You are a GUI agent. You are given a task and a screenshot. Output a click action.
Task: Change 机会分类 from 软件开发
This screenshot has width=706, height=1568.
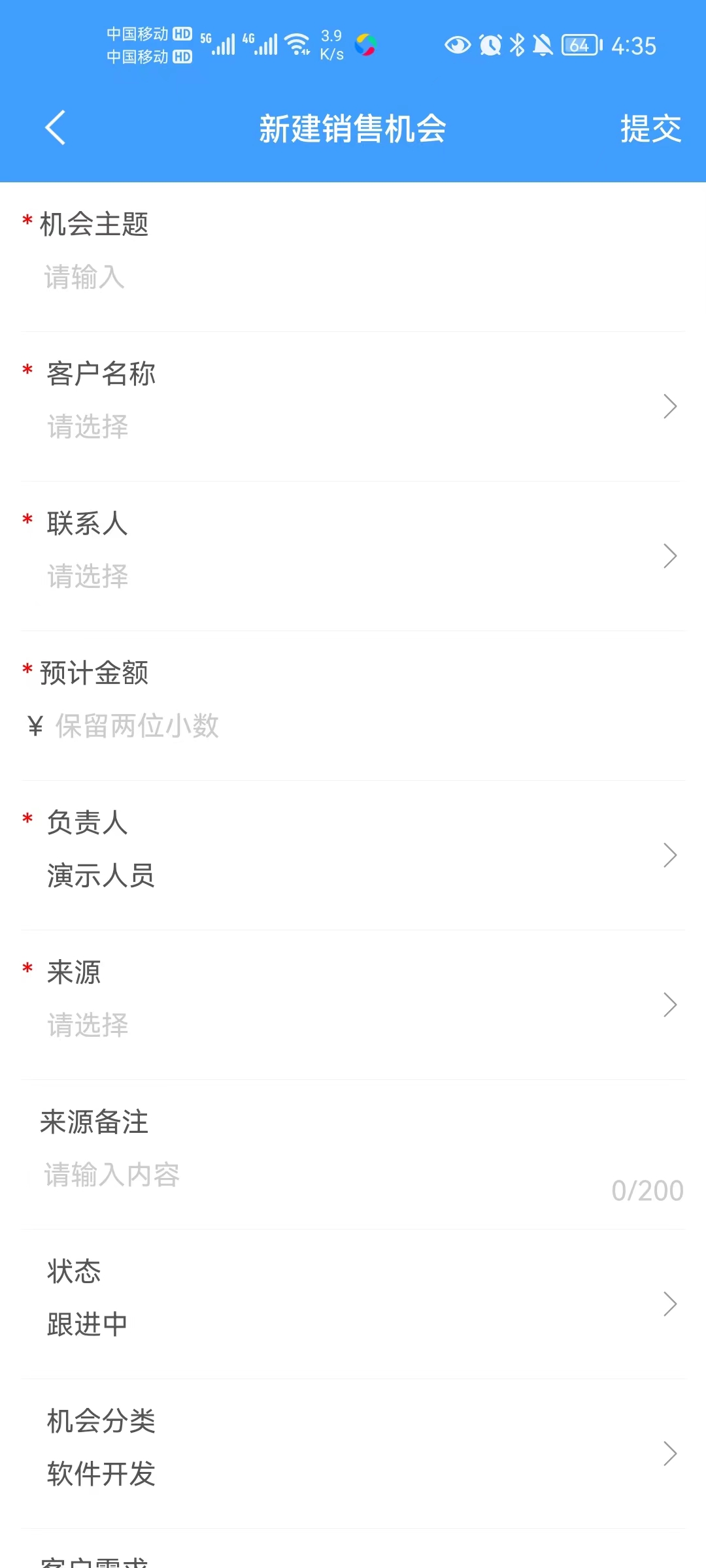tap(353, 1454)
